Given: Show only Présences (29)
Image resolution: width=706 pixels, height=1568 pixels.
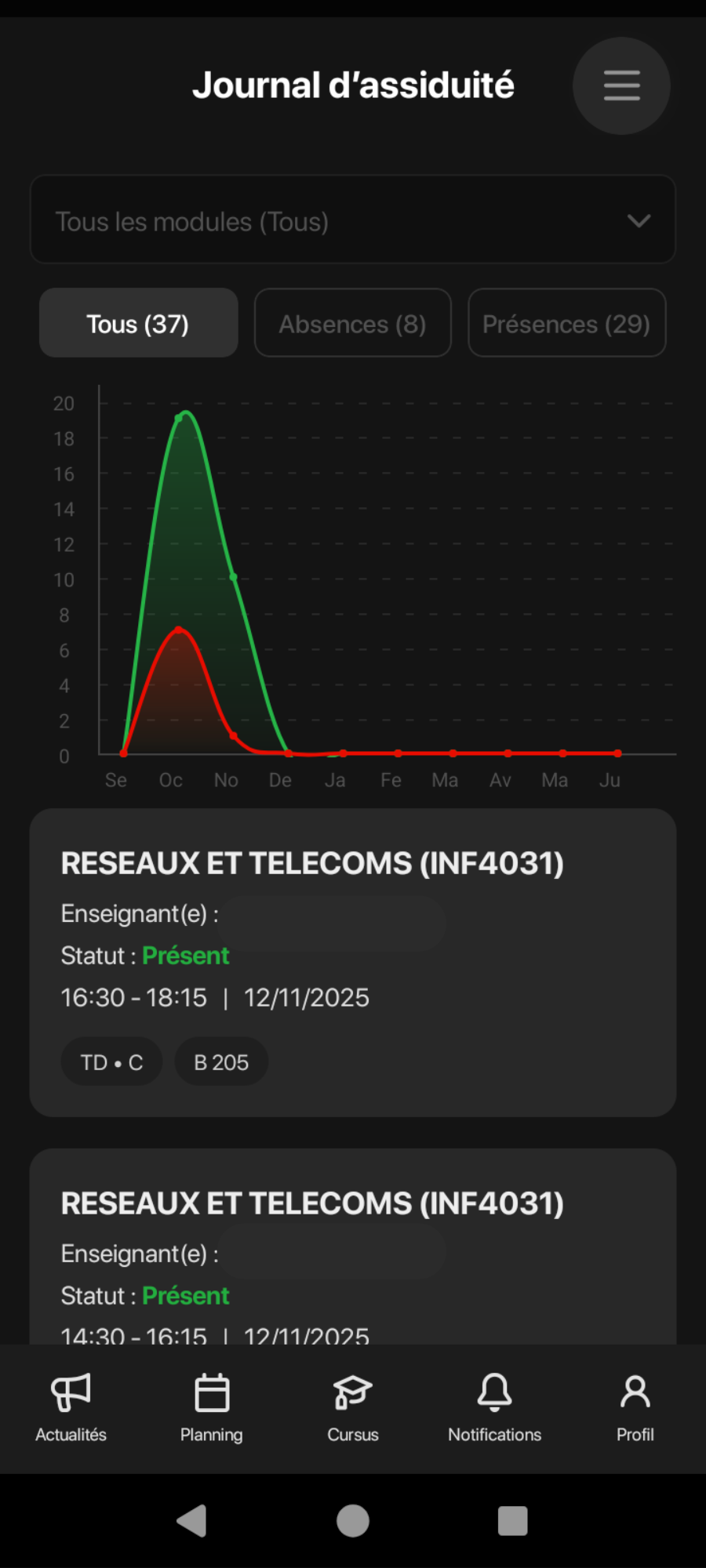Looking at the screenshot, I should pos(566,323).
